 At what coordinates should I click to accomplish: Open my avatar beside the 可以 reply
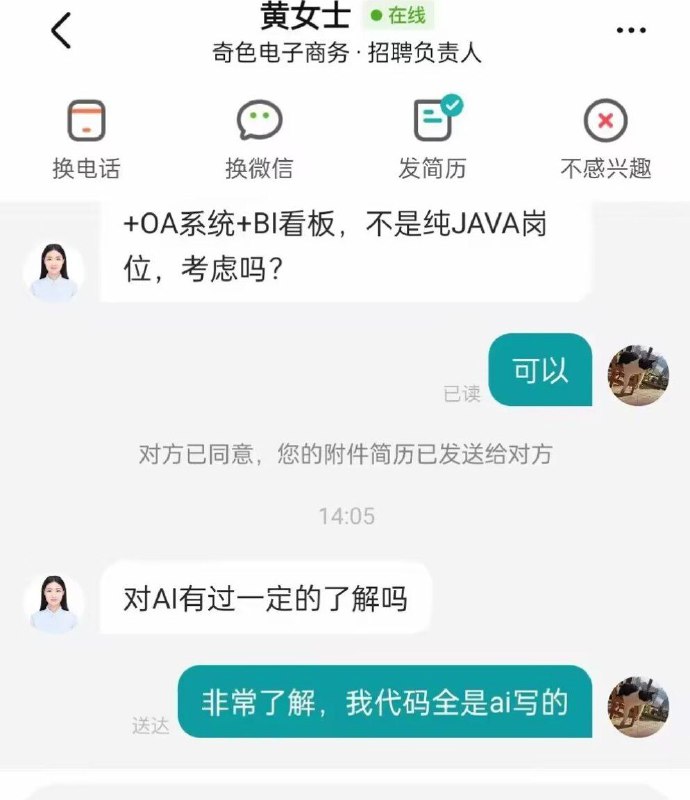639,375
